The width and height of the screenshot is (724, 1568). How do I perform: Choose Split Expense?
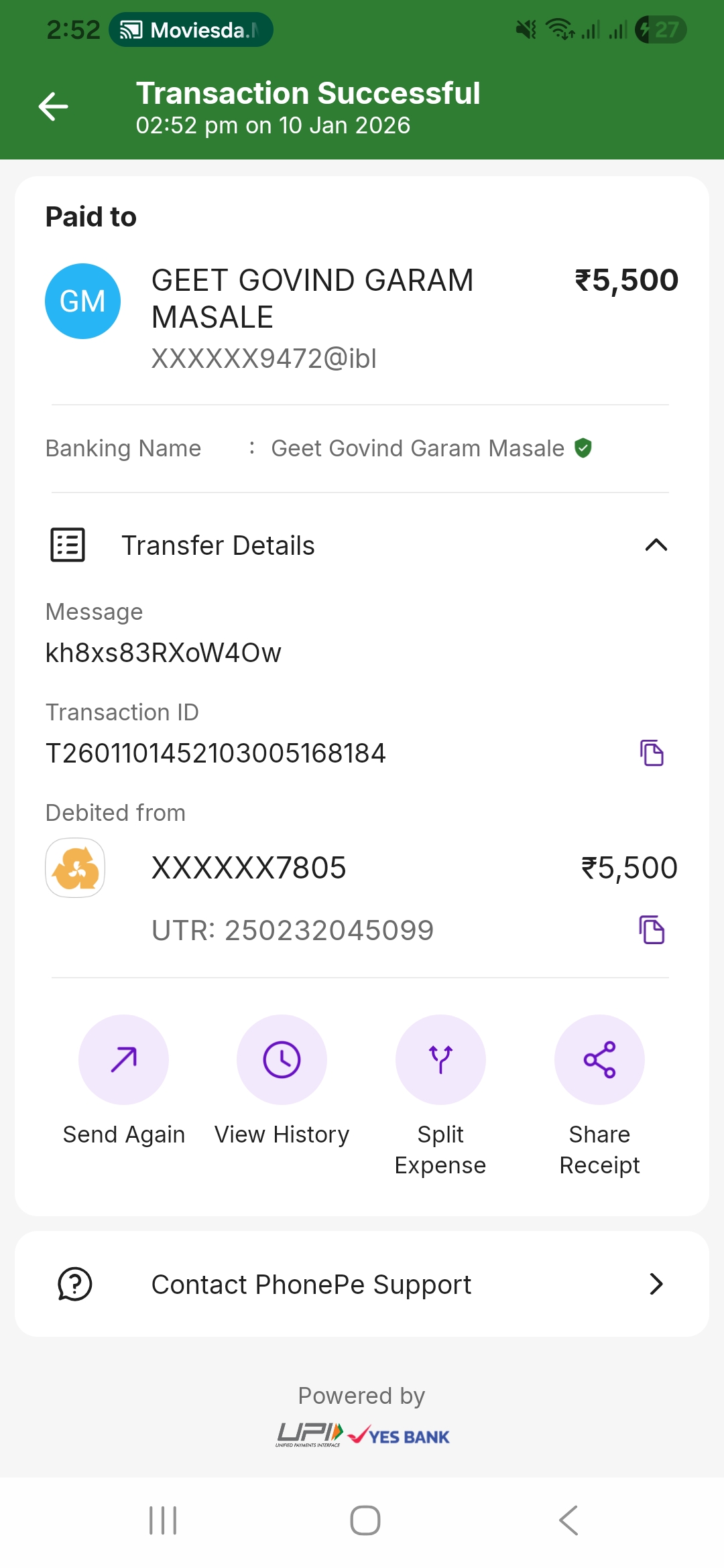click(440, 1059)
